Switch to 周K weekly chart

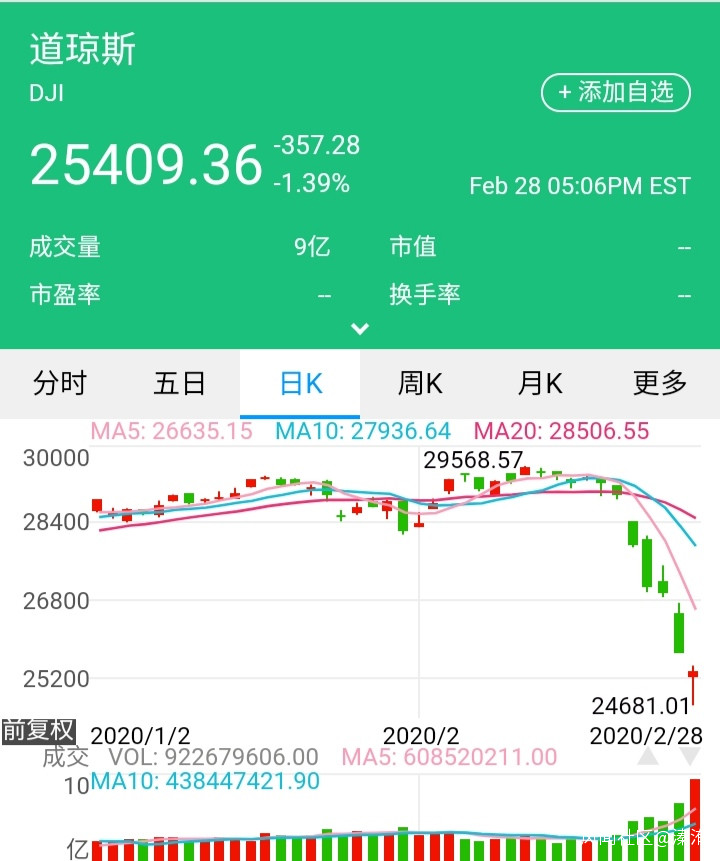(x=420, y=383)
